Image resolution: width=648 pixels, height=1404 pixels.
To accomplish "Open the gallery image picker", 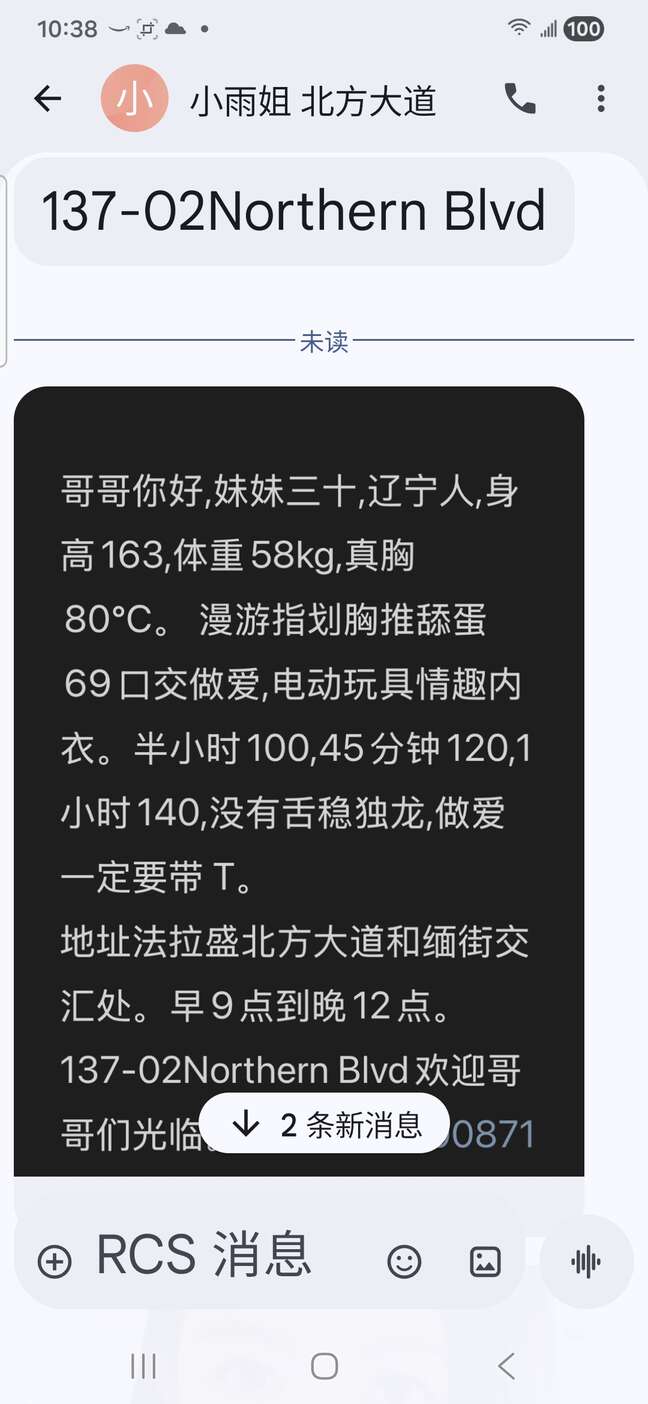I will pos(485,1261).
